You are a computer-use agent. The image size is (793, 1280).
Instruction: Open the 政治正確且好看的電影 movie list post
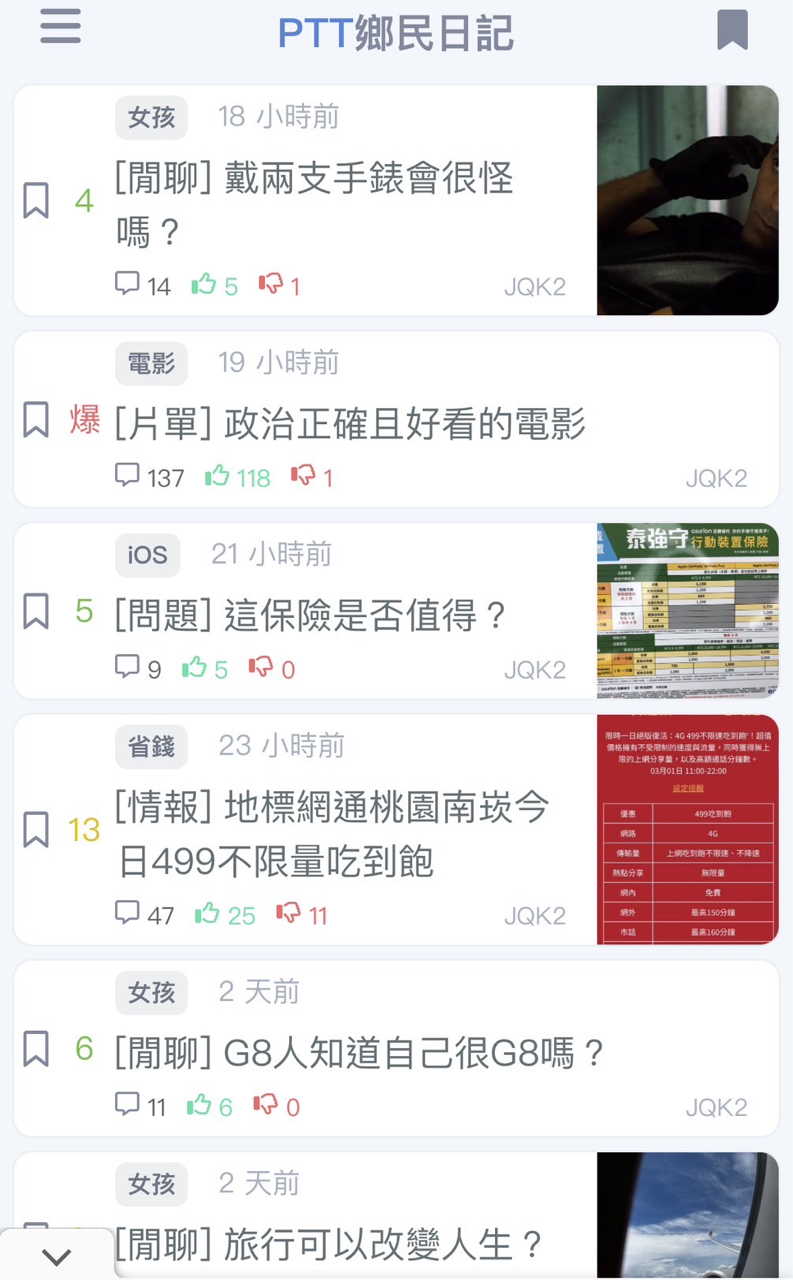pyautogui.click(x=350, y=424)
